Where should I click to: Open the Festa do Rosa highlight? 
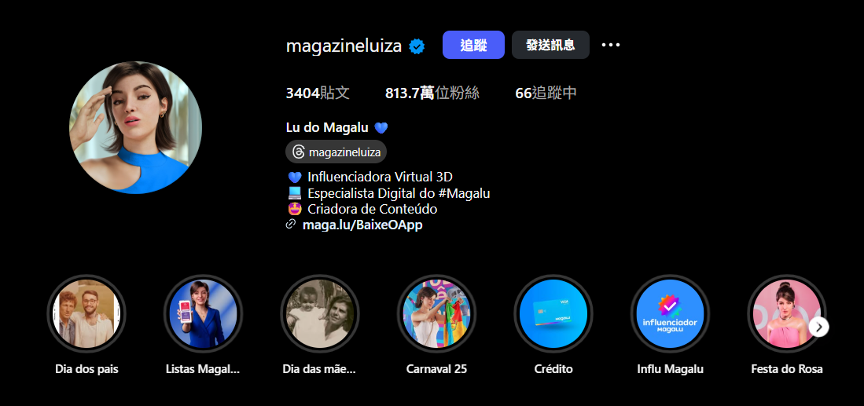[784, 313]
